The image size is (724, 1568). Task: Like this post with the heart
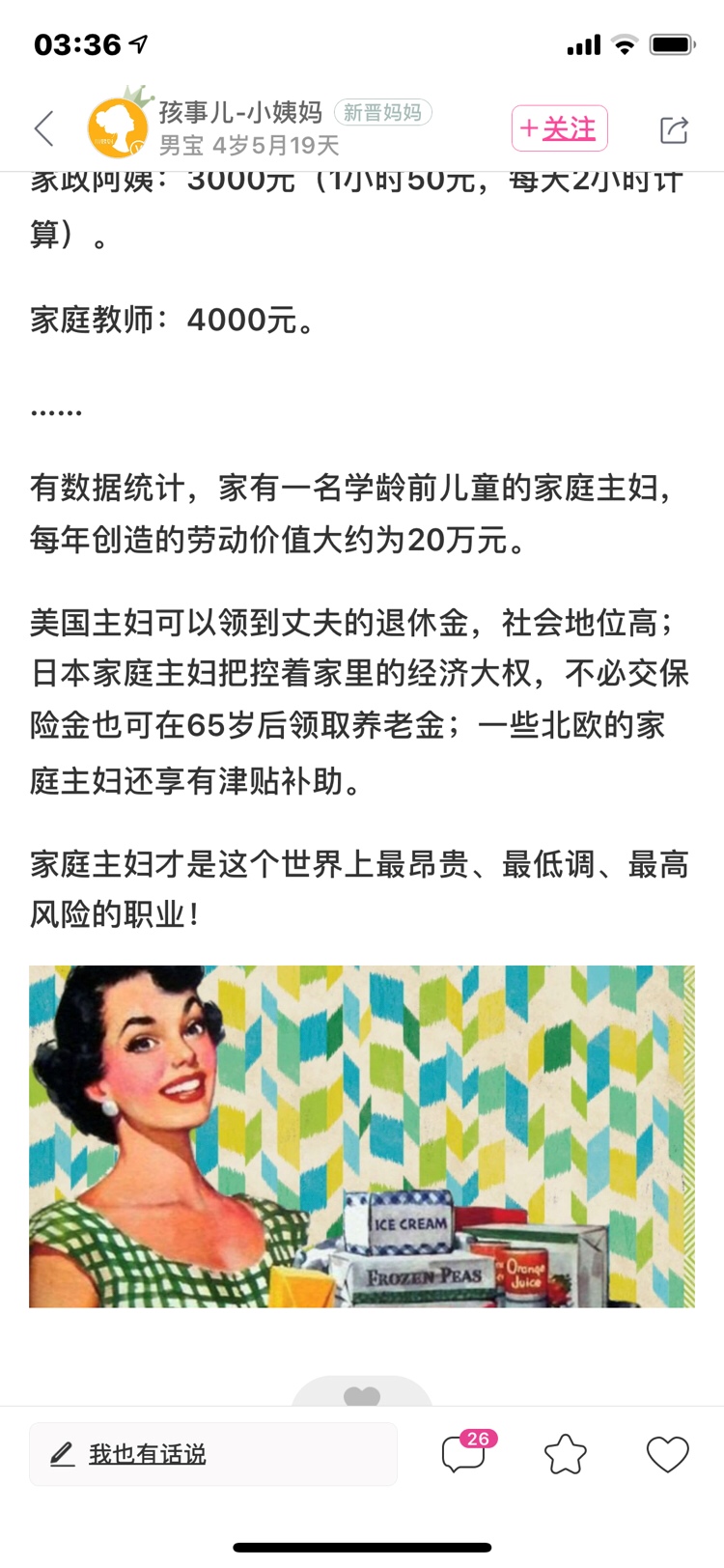click(x=667, y=1454)
